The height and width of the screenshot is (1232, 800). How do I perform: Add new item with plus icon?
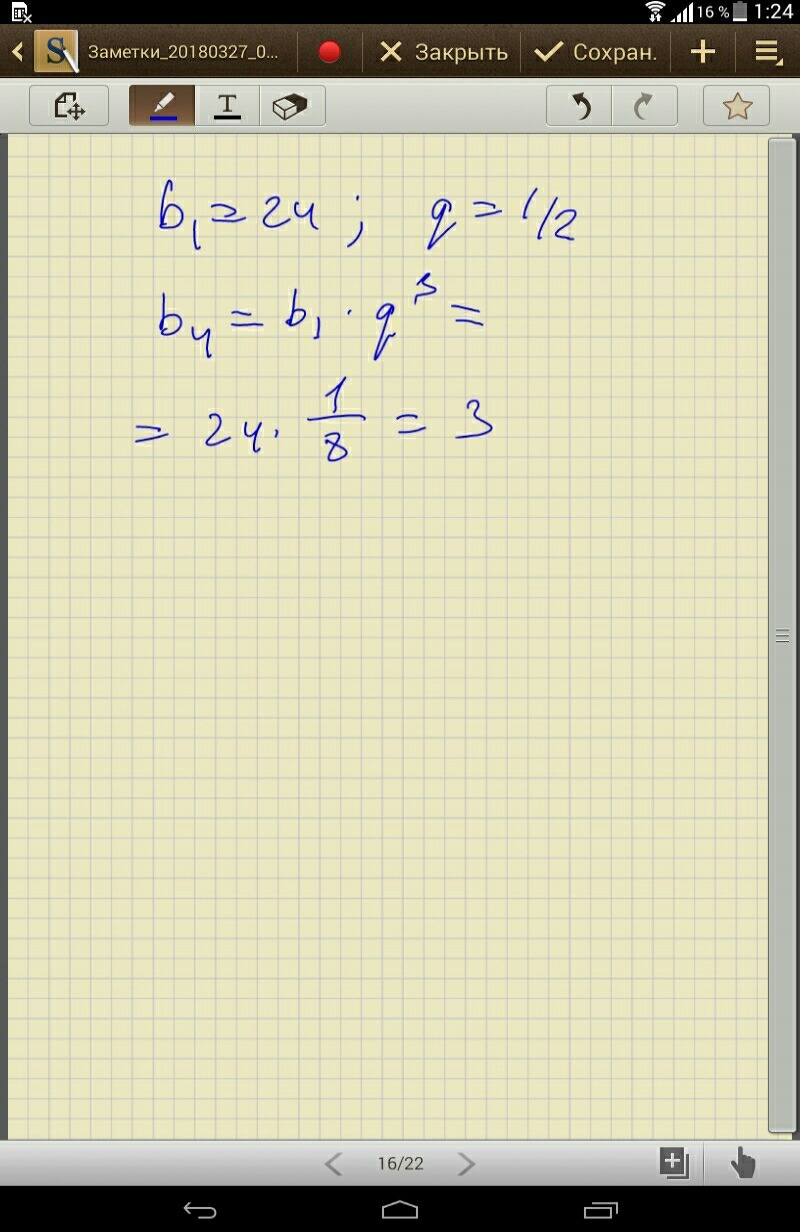point(703,52)
